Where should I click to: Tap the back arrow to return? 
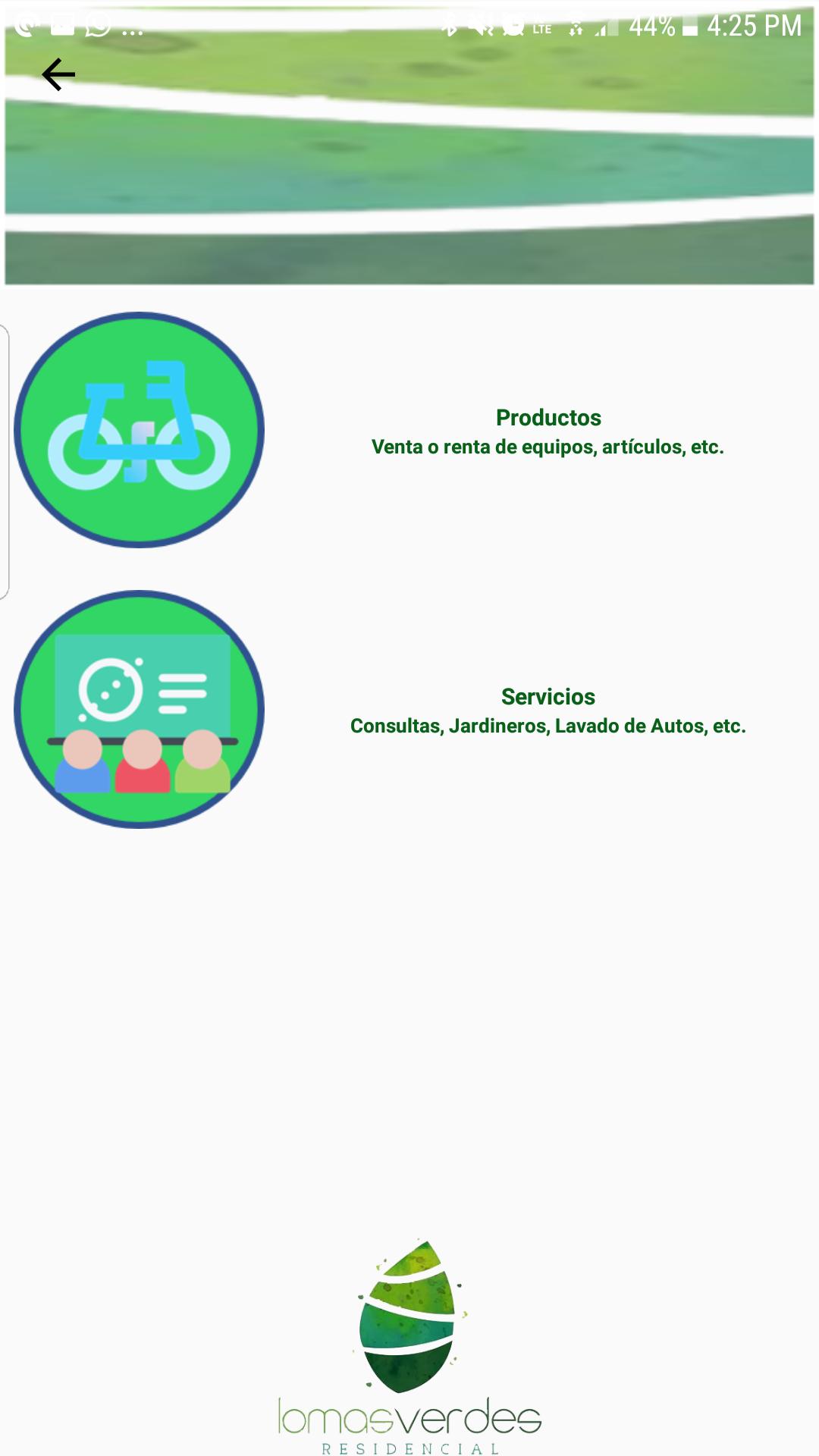coord(58,75)
